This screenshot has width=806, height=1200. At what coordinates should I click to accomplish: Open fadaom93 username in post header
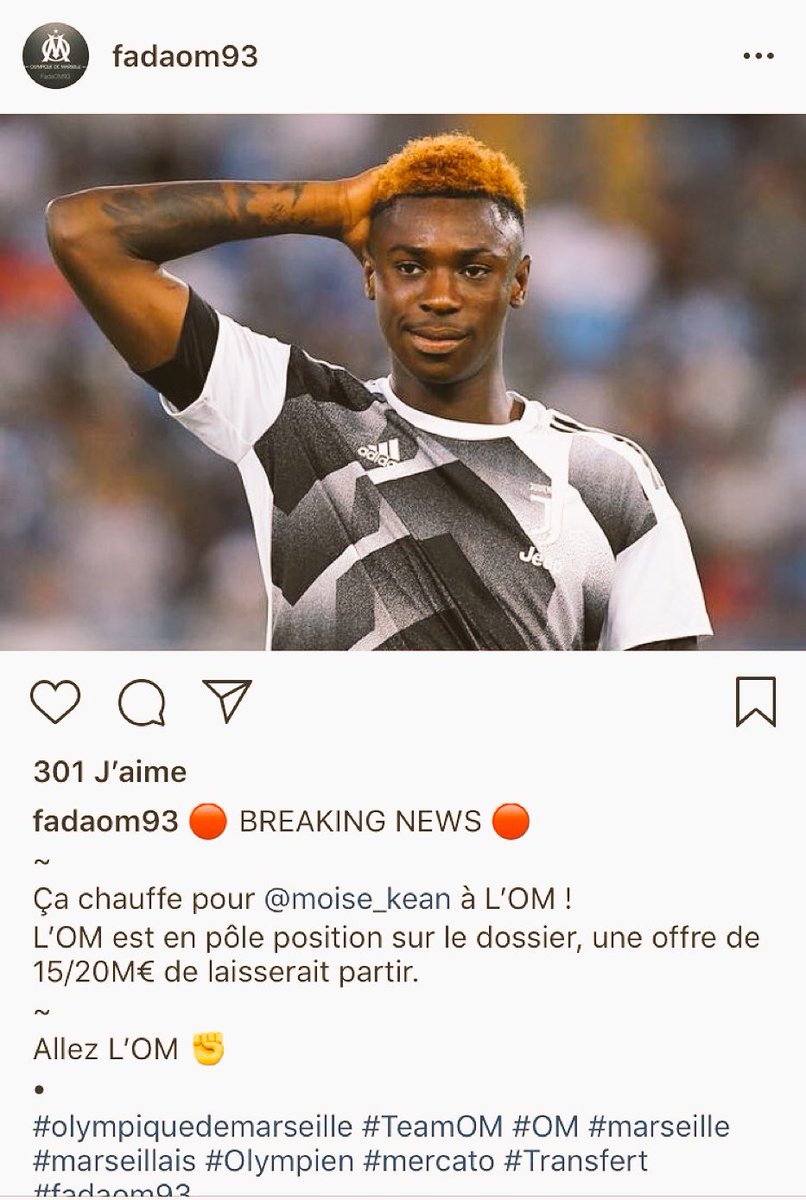point(185,57)
